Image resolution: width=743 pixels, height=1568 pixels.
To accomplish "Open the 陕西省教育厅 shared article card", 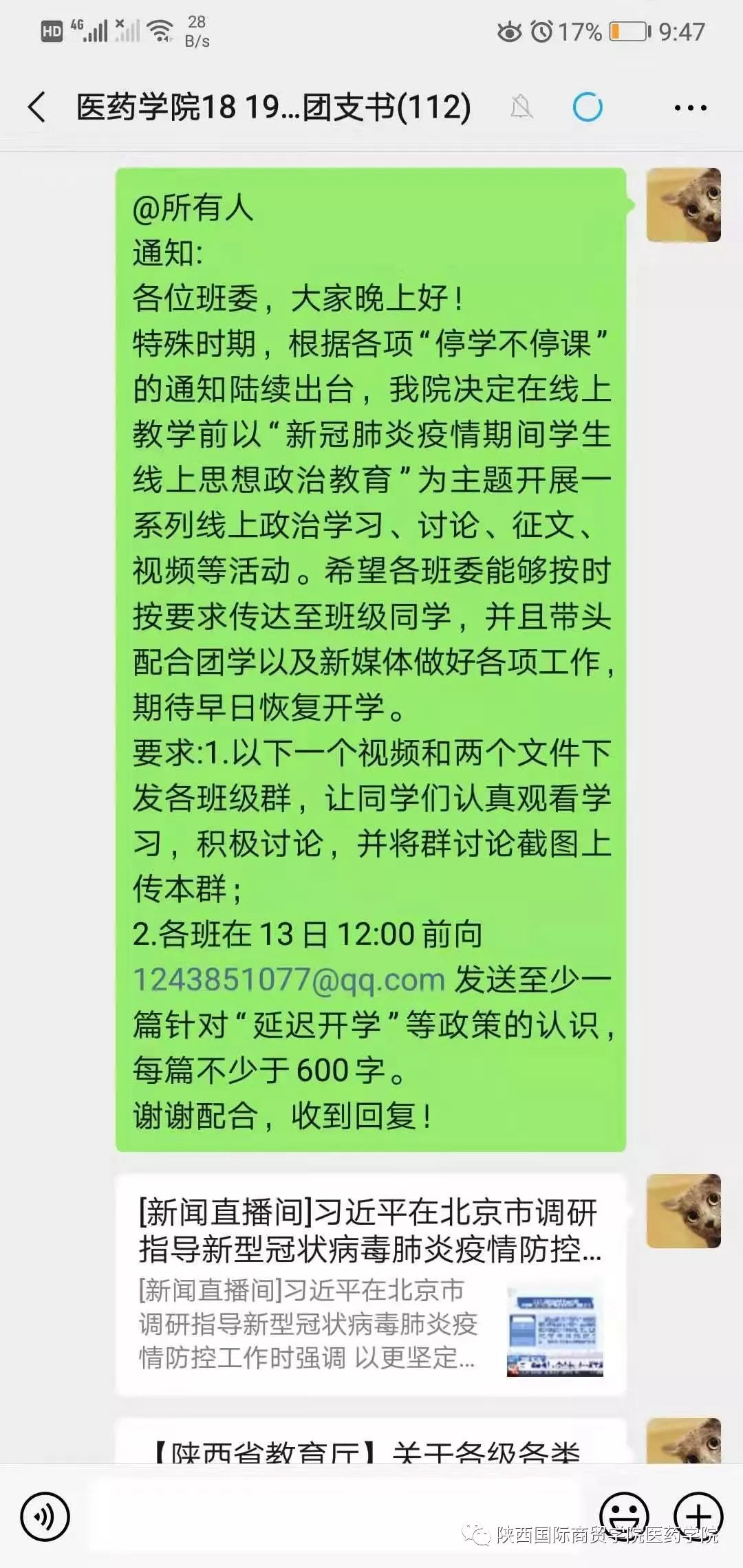I will 371,1440.
